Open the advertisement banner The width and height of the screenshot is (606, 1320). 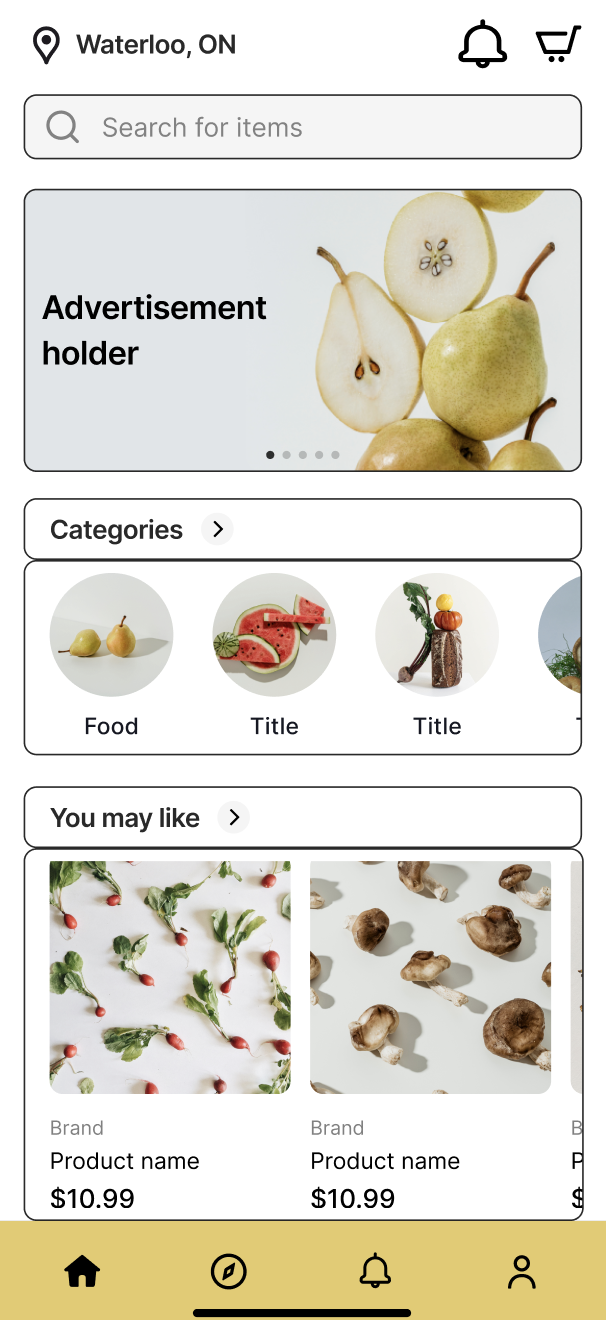coord(302,330)
